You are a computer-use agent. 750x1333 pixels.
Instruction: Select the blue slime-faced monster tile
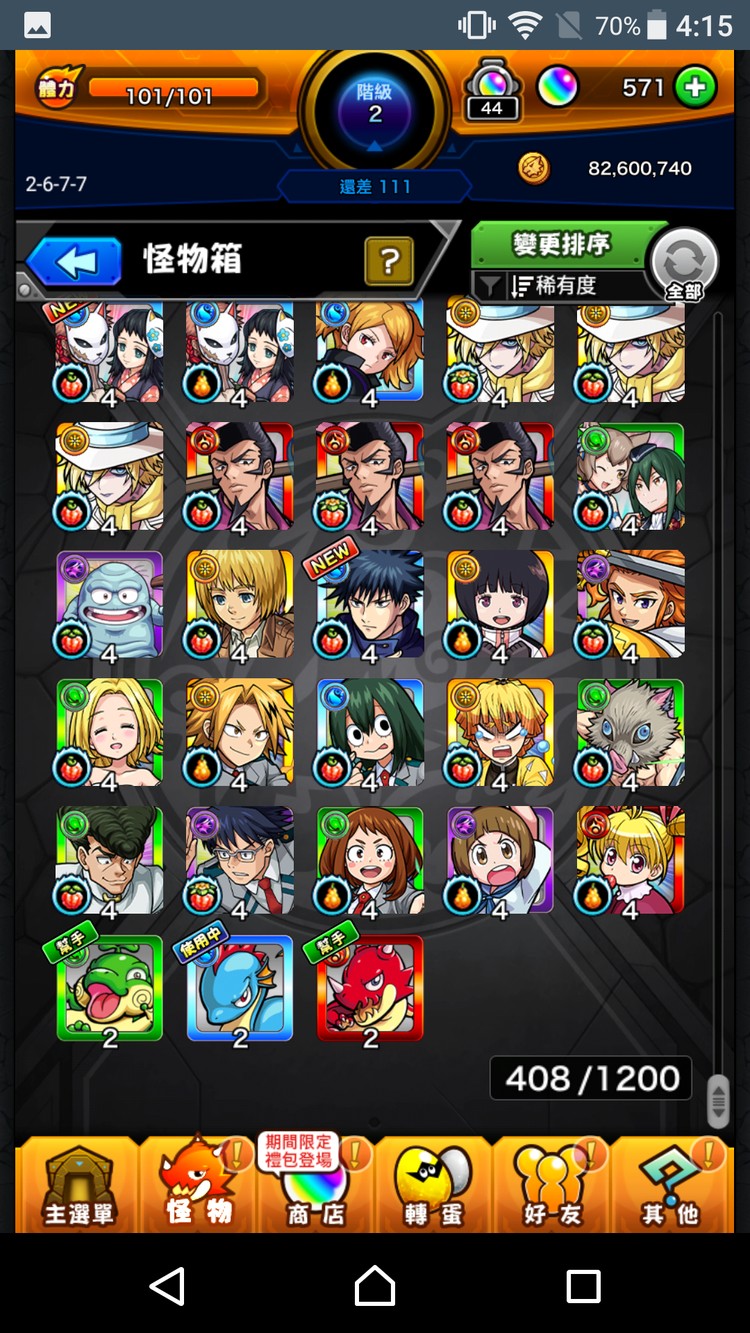(110, 604)
